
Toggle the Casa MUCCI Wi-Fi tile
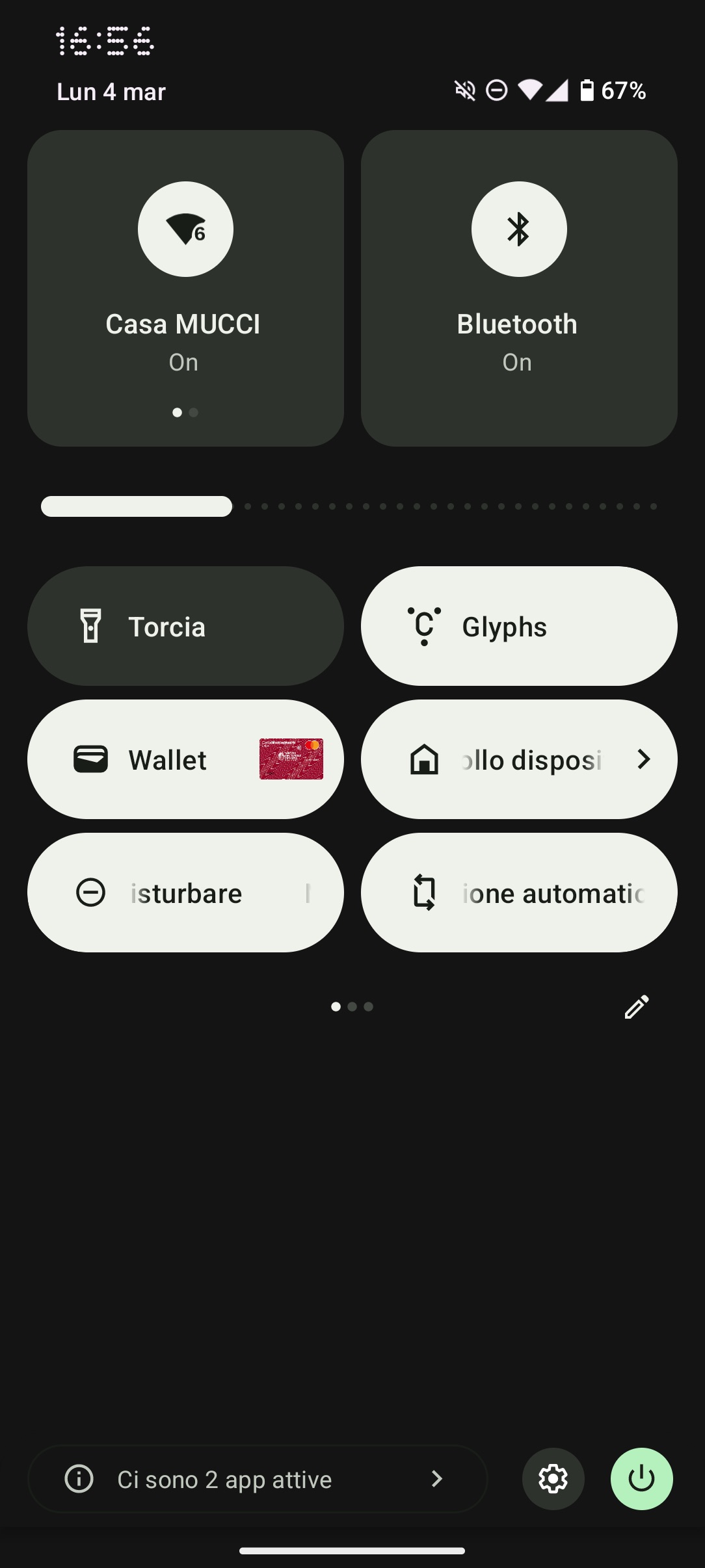(185, 288)
